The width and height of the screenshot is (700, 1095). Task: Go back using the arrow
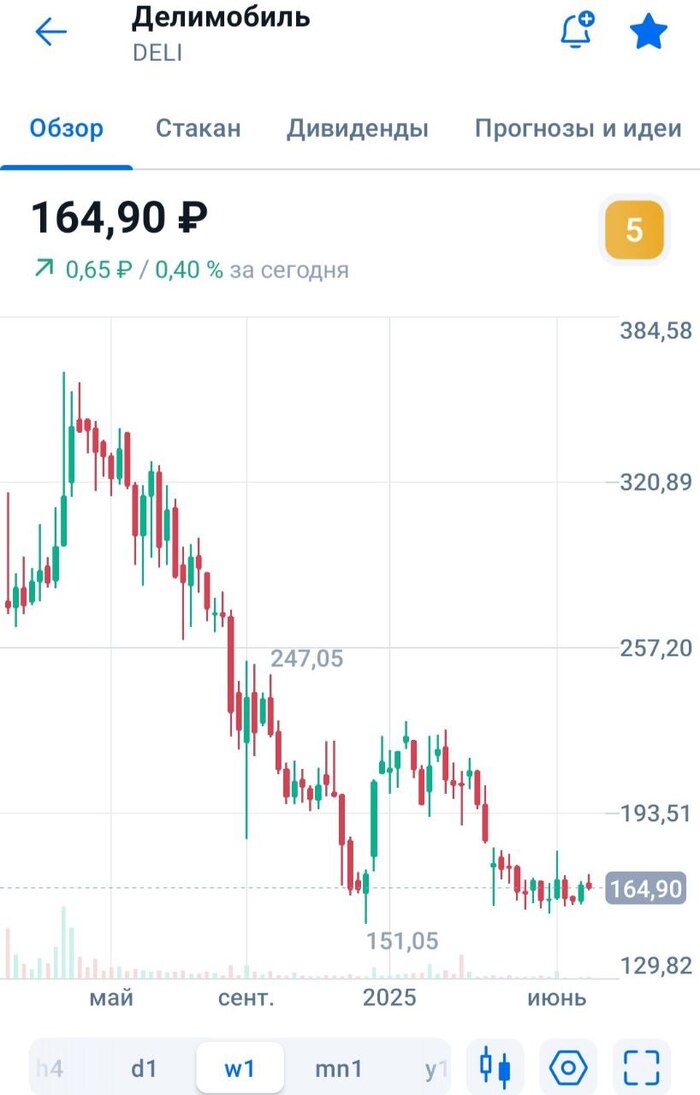(50, 32)
